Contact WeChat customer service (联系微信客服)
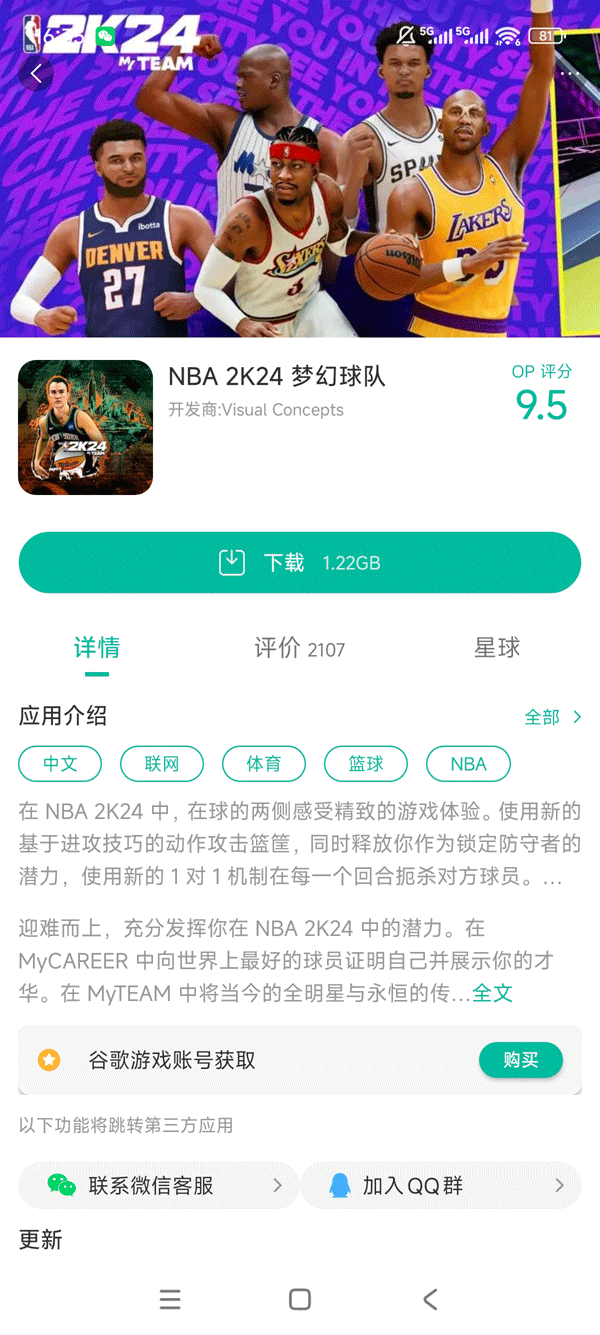Screen dimensions: 600x1335 pyautogui.click(x=159, y=1186)
